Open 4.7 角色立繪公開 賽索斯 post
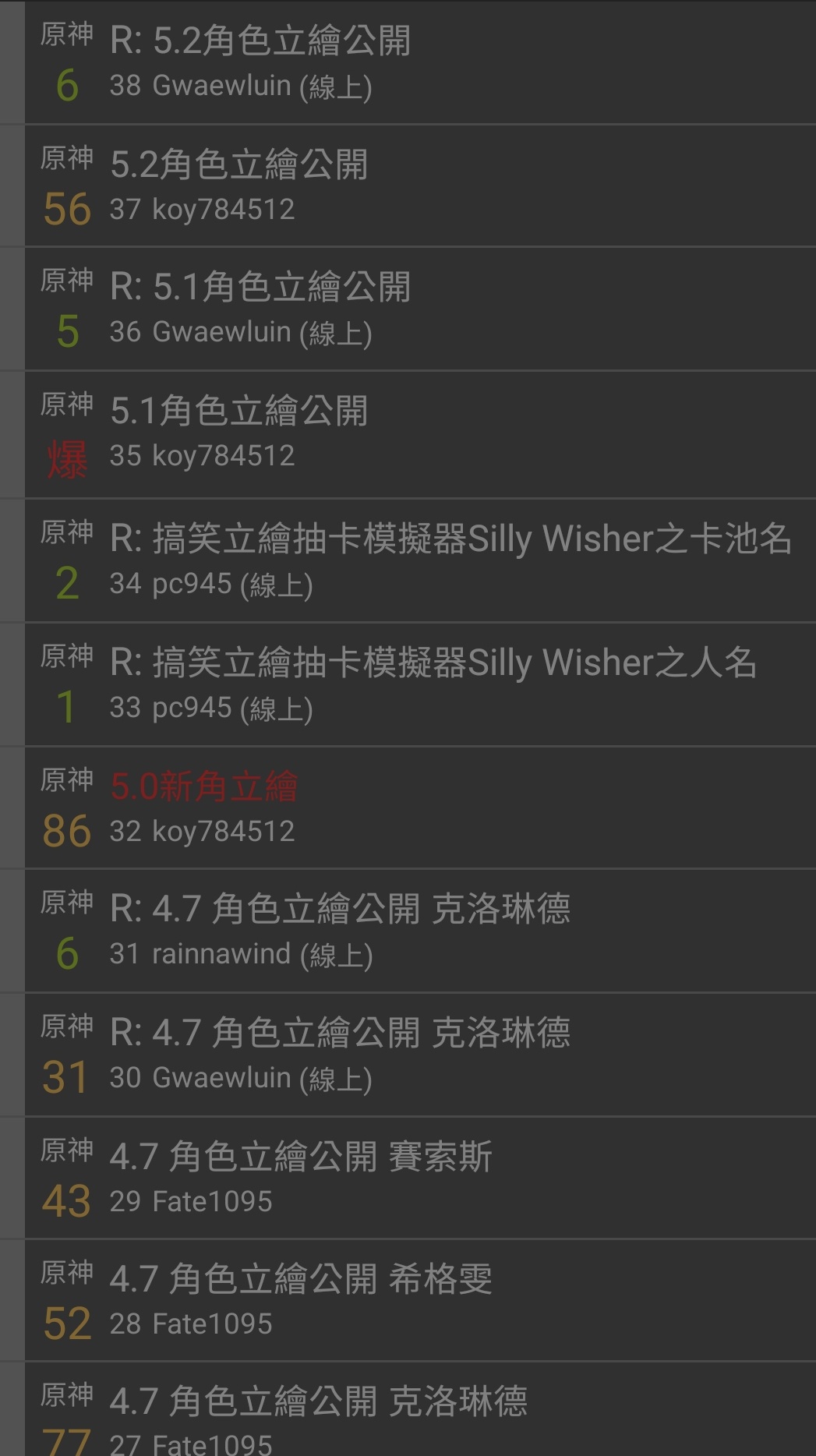816x1456 pixels. (301, 1156)
